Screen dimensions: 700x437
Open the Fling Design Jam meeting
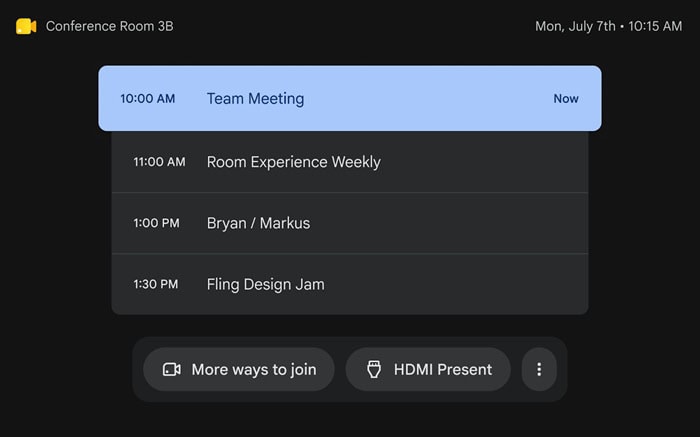coord(350,284)
